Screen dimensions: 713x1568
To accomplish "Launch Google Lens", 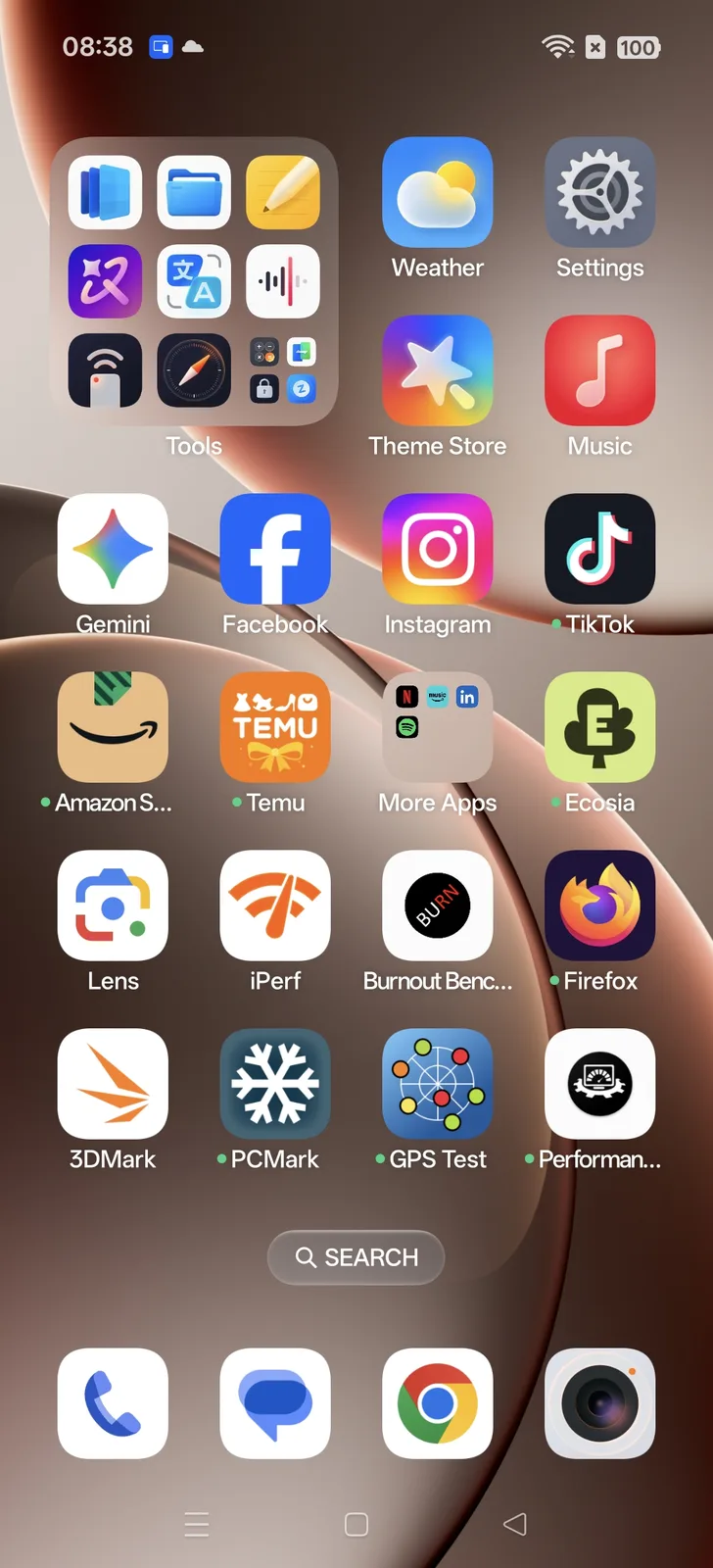I will (x=113, y=906).
